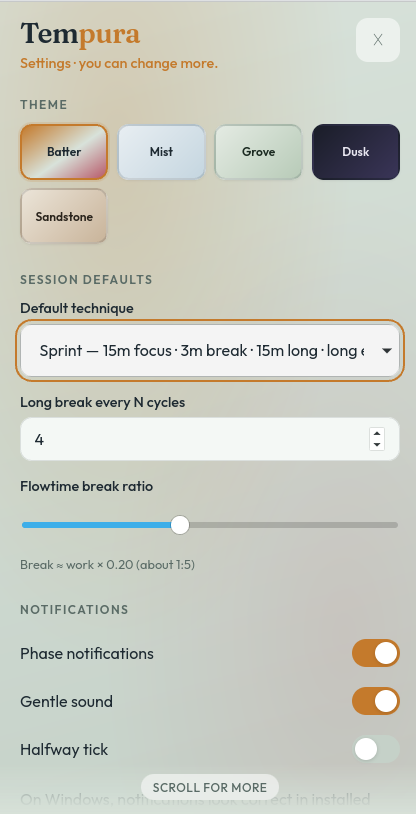
Task: Close the Tempura settings panel
Action: [378, 40]
